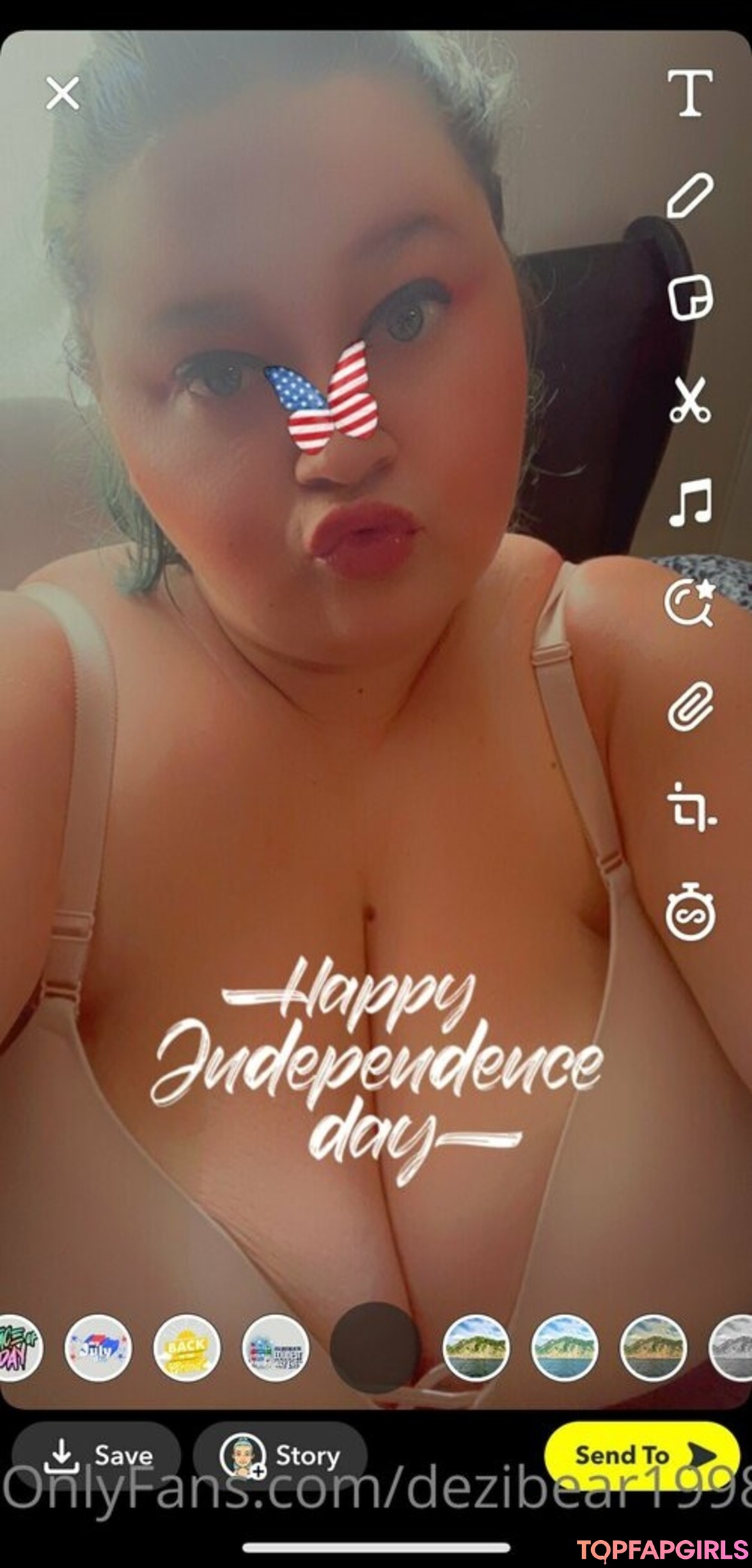Add music to the snap
This screenshot has height=1568, width=752.
click(x=690, y=502)
